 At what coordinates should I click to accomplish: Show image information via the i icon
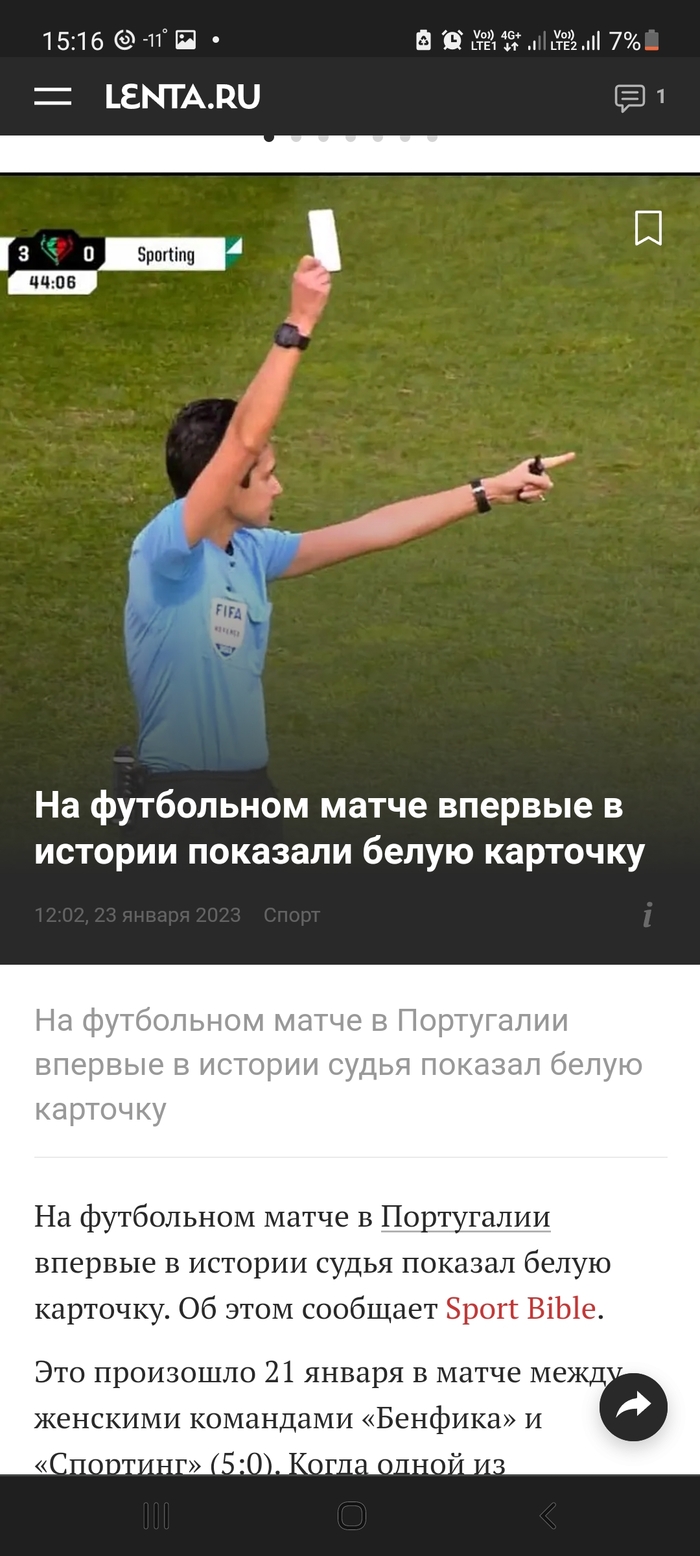click(x=648, y=915)
